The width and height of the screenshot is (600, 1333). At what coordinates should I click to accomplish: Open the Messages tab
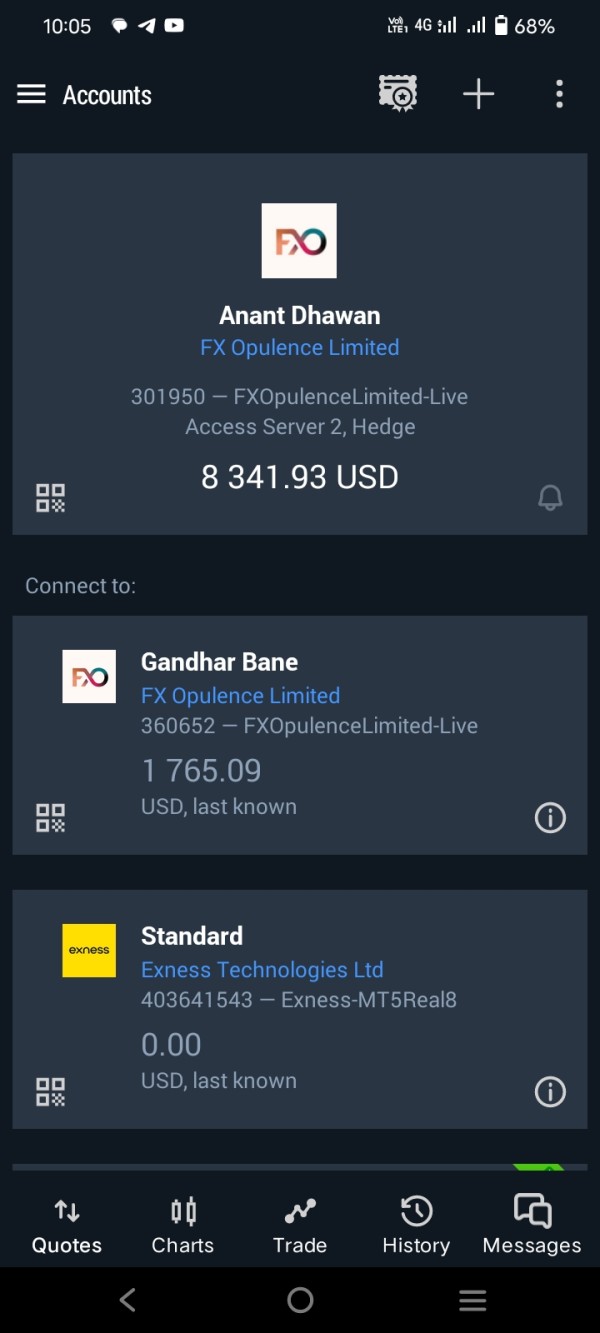pos(532,1226)
